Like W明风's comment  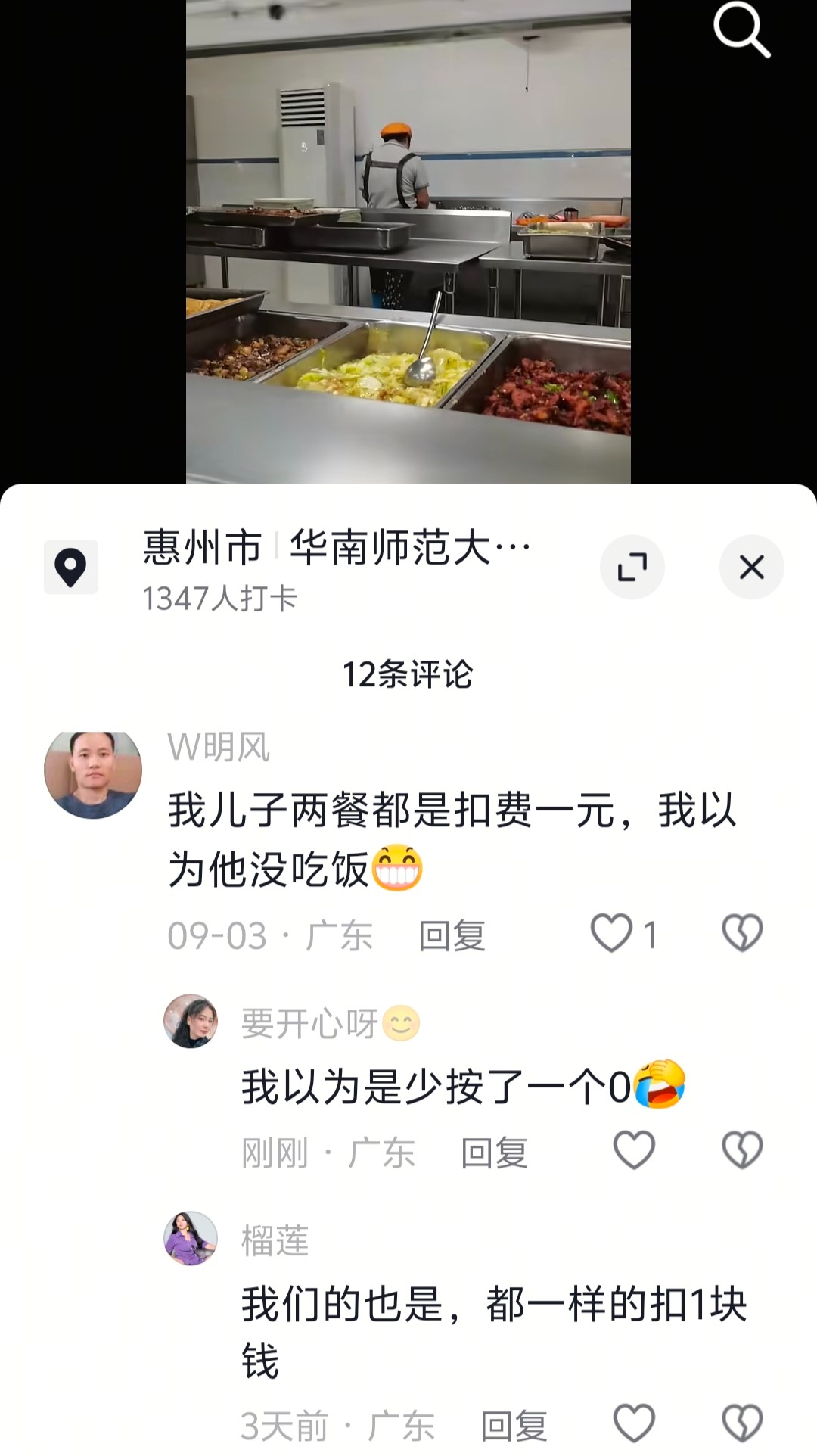coord(611,932)
